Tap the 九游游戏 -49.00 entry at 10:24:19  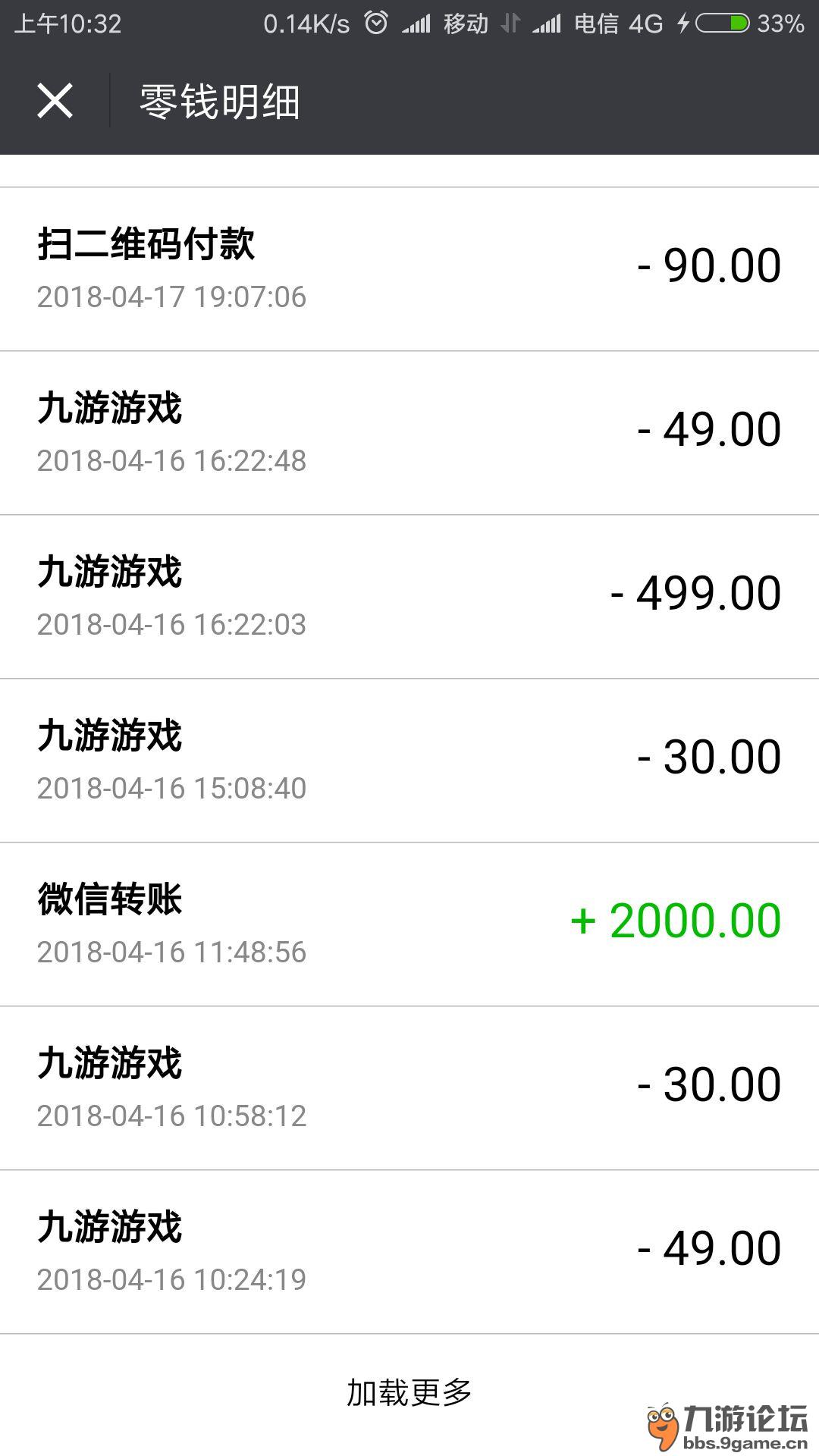tap(409, 1247)
